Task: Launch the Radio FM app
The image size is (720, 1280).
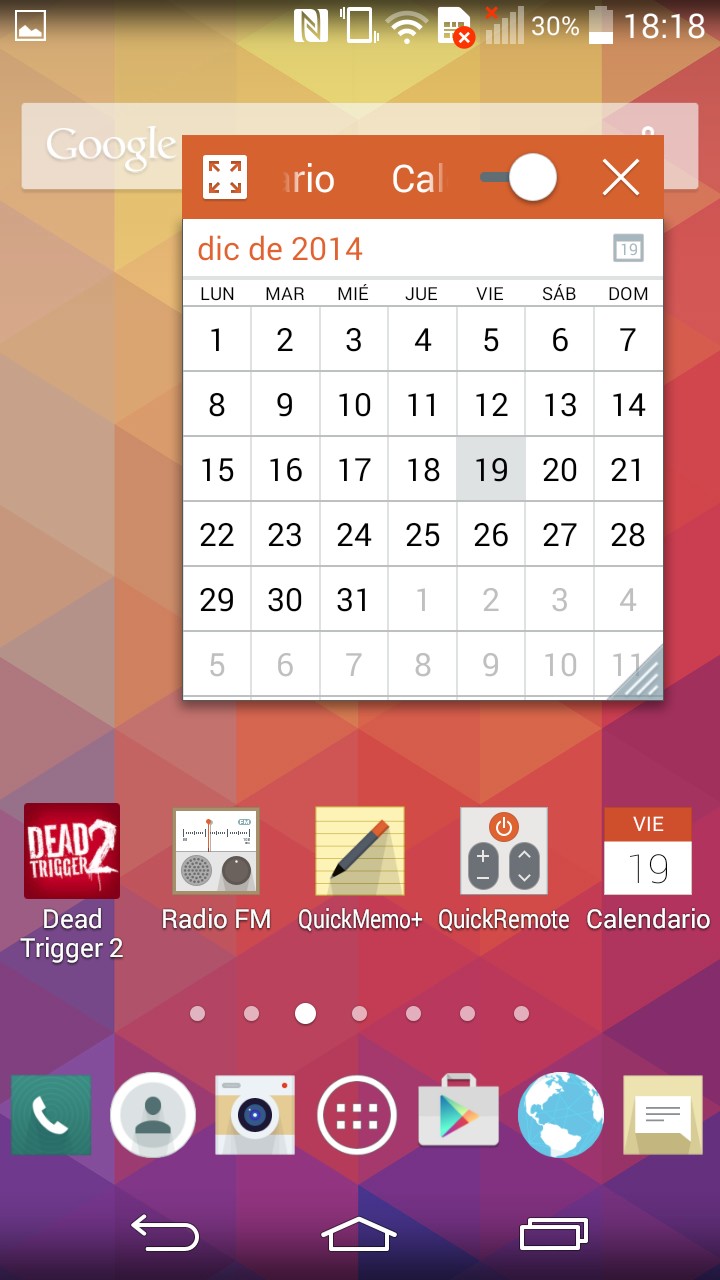Action: click(x=216, y=851)
